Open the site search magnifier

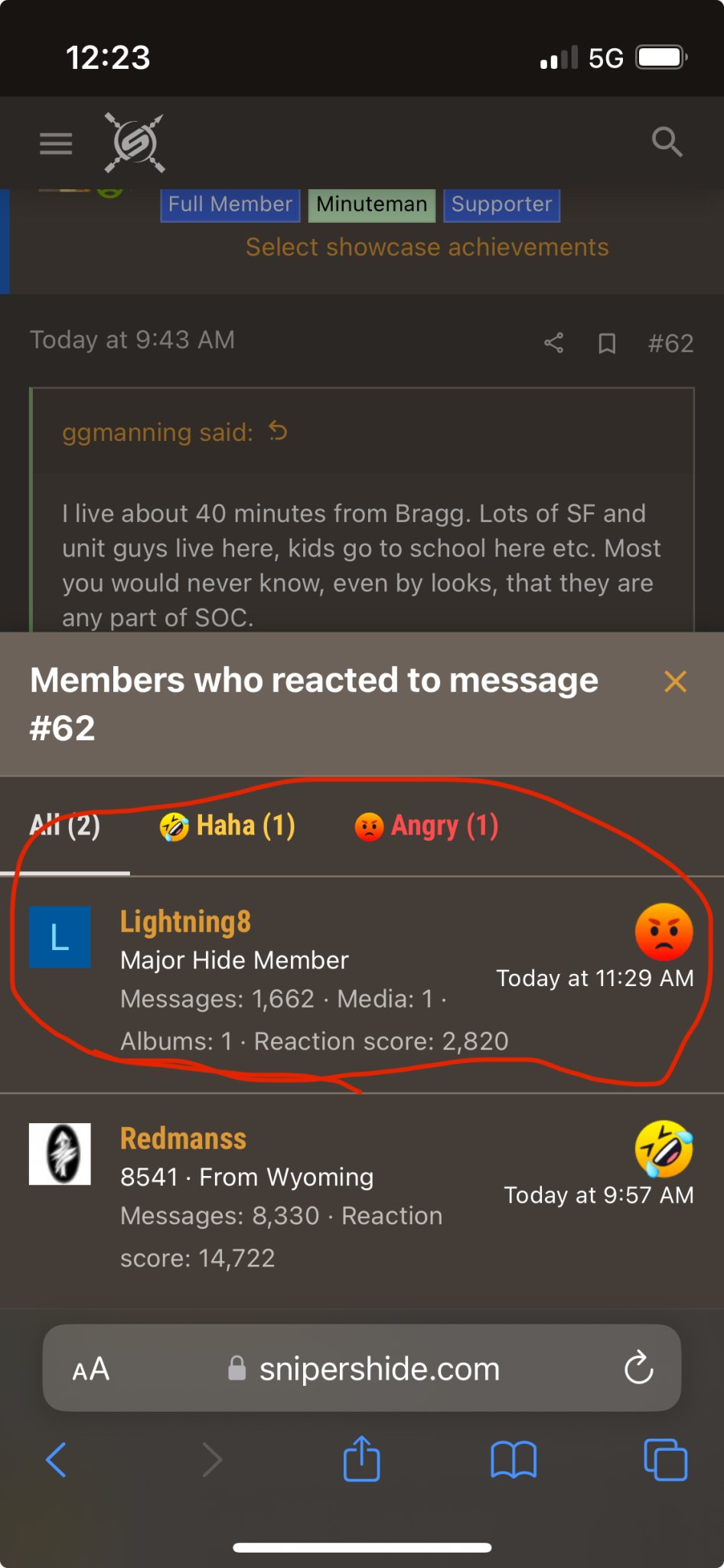coord(667,142)
